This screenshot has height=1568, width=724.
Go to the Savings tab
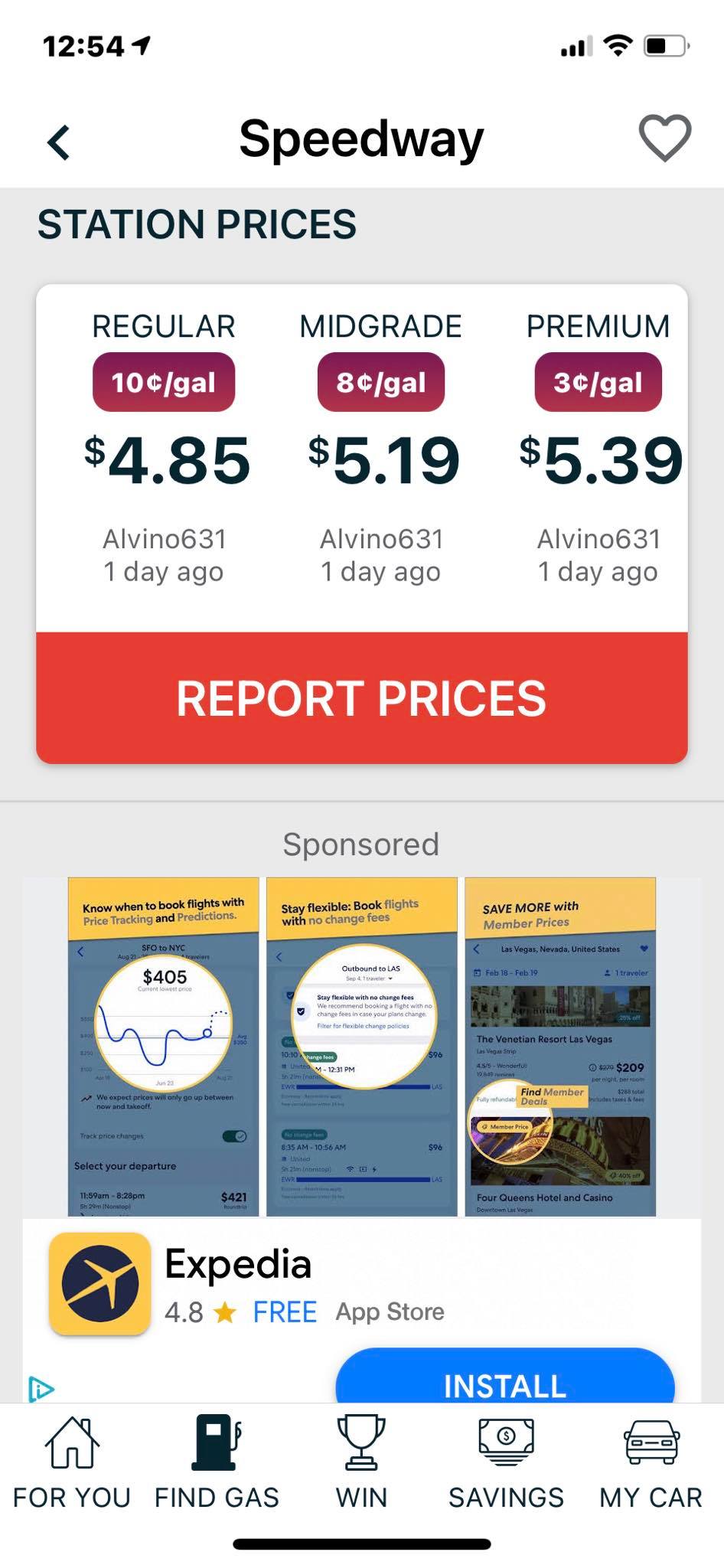(506, 1464)
